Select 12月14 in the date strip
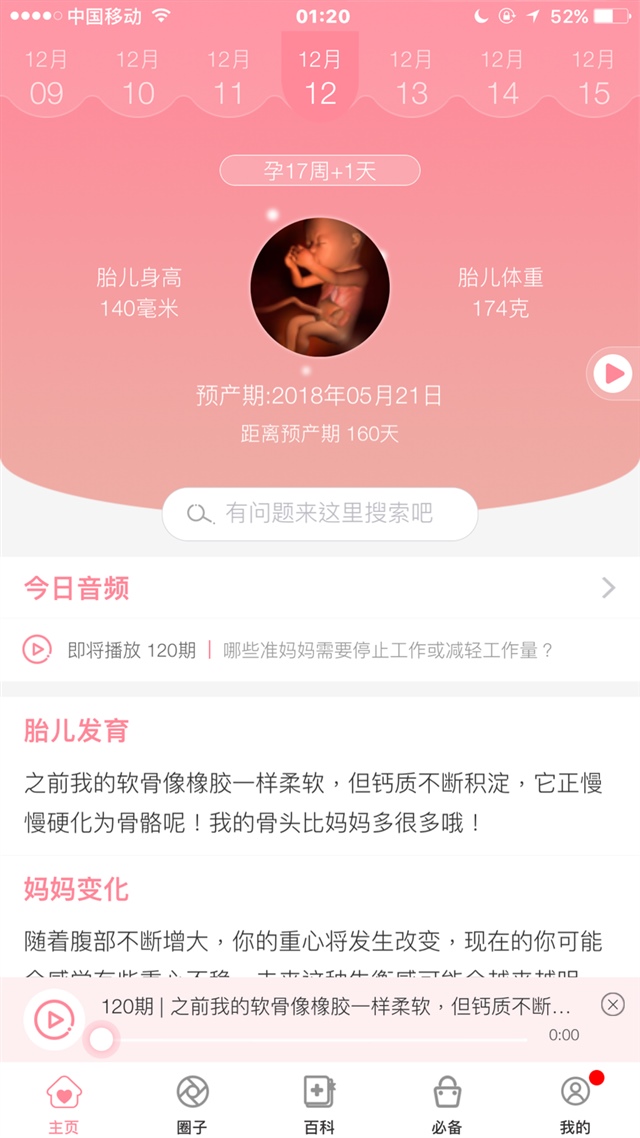The image size is (640, 1138). click(x=502, y=77)
